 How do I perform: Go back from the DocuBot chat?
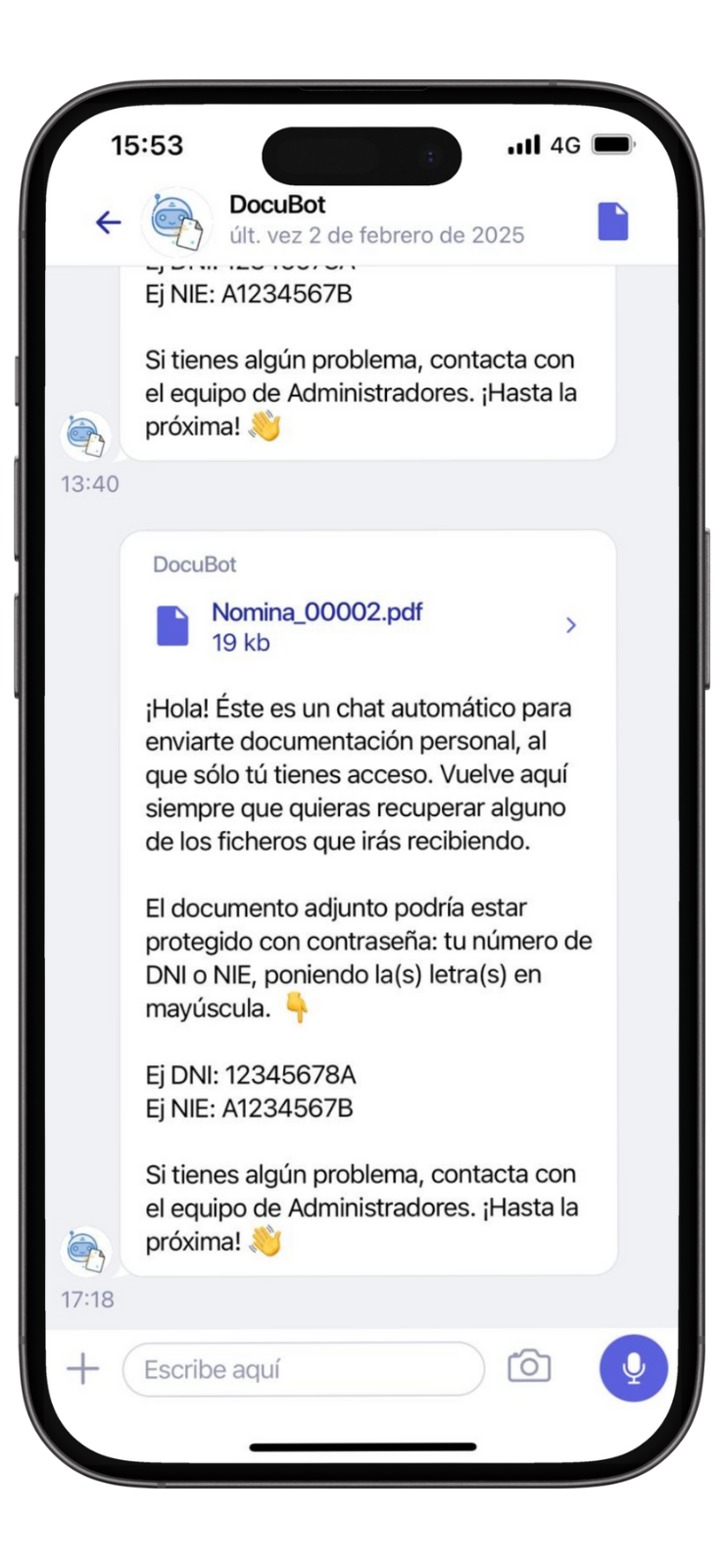click(x=108, y=222)
